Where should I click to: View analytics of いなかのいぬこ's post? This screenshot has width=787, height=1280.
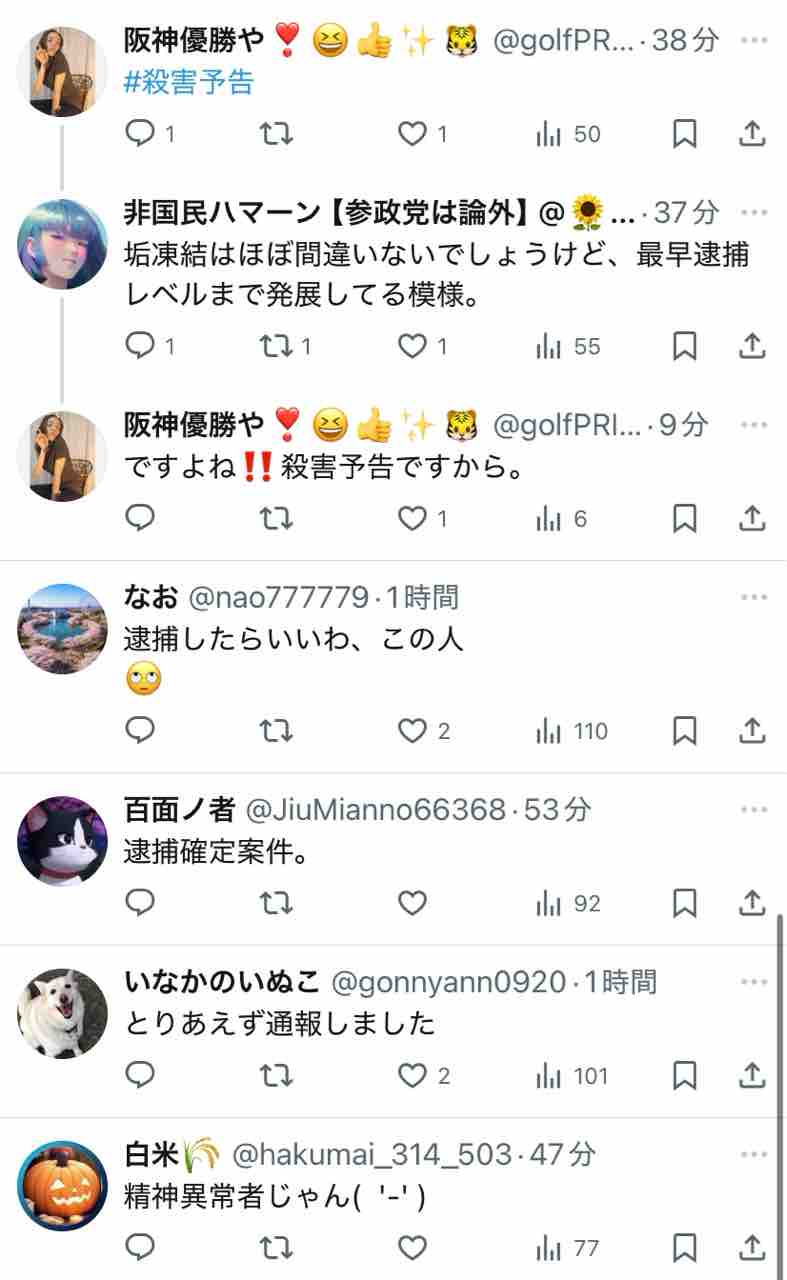tap(572, 1076)
